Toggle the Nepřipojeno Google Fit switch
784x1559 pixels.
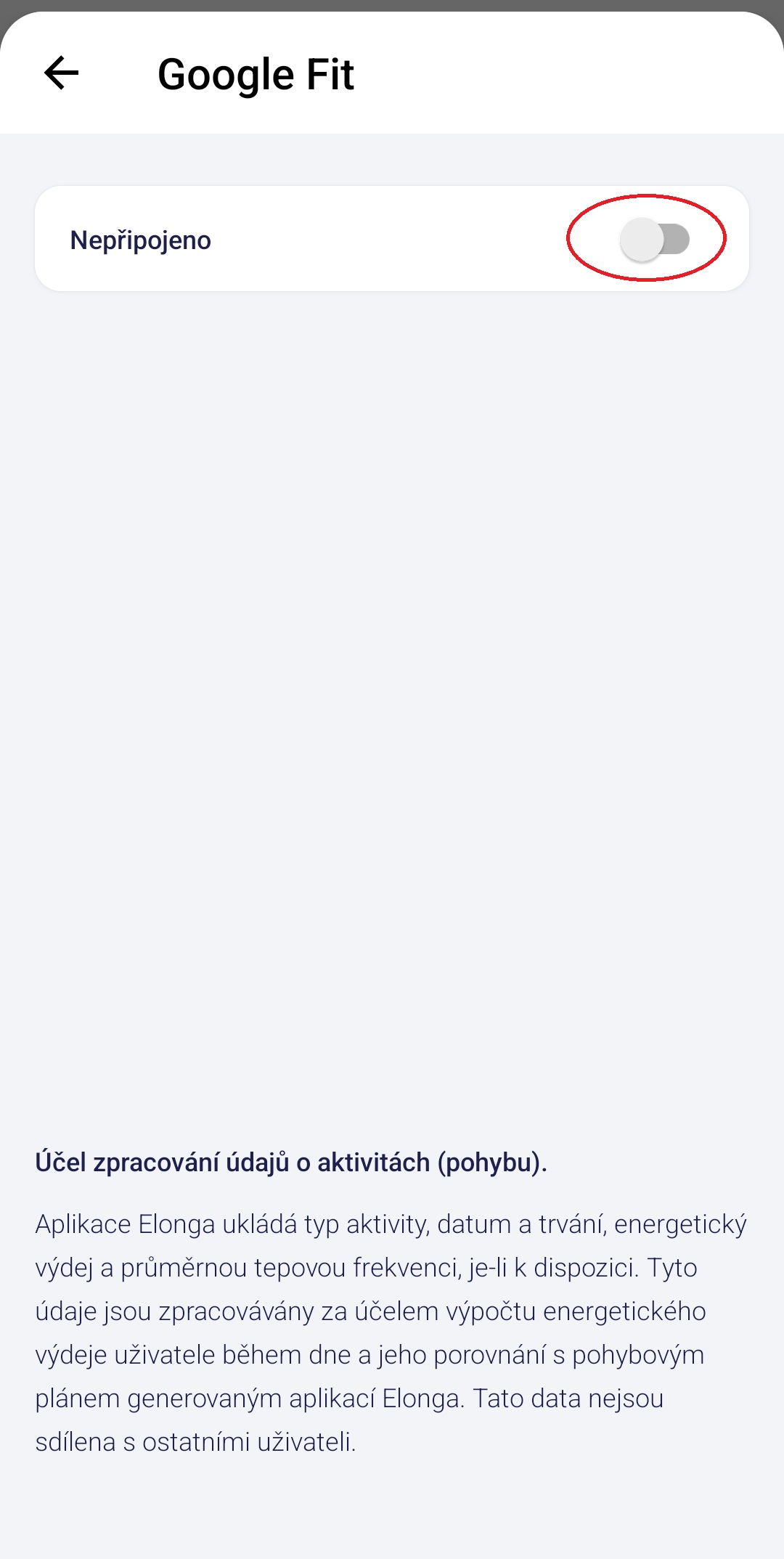point(655,240)
